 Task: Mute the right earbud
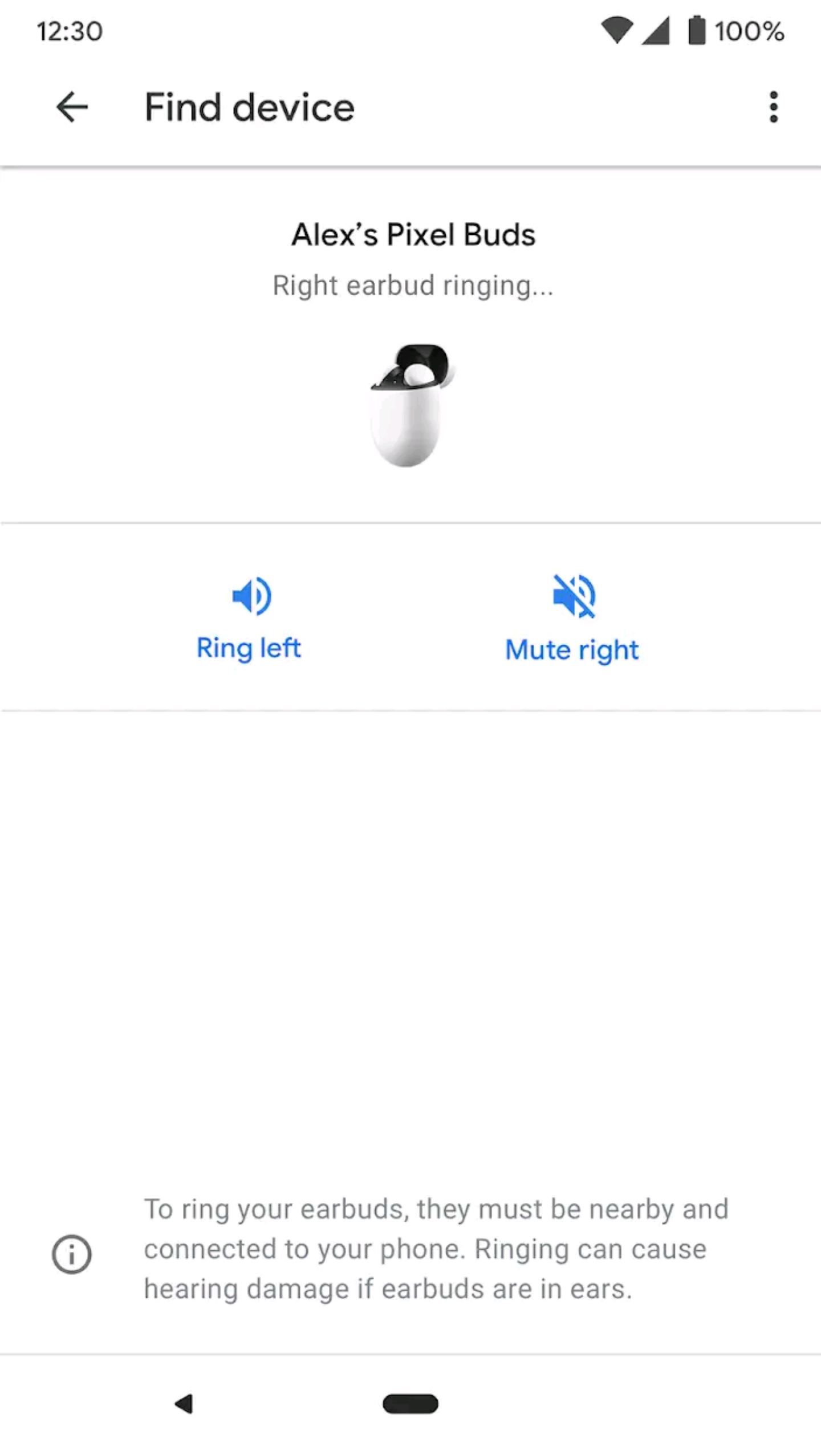coord(572,619)
